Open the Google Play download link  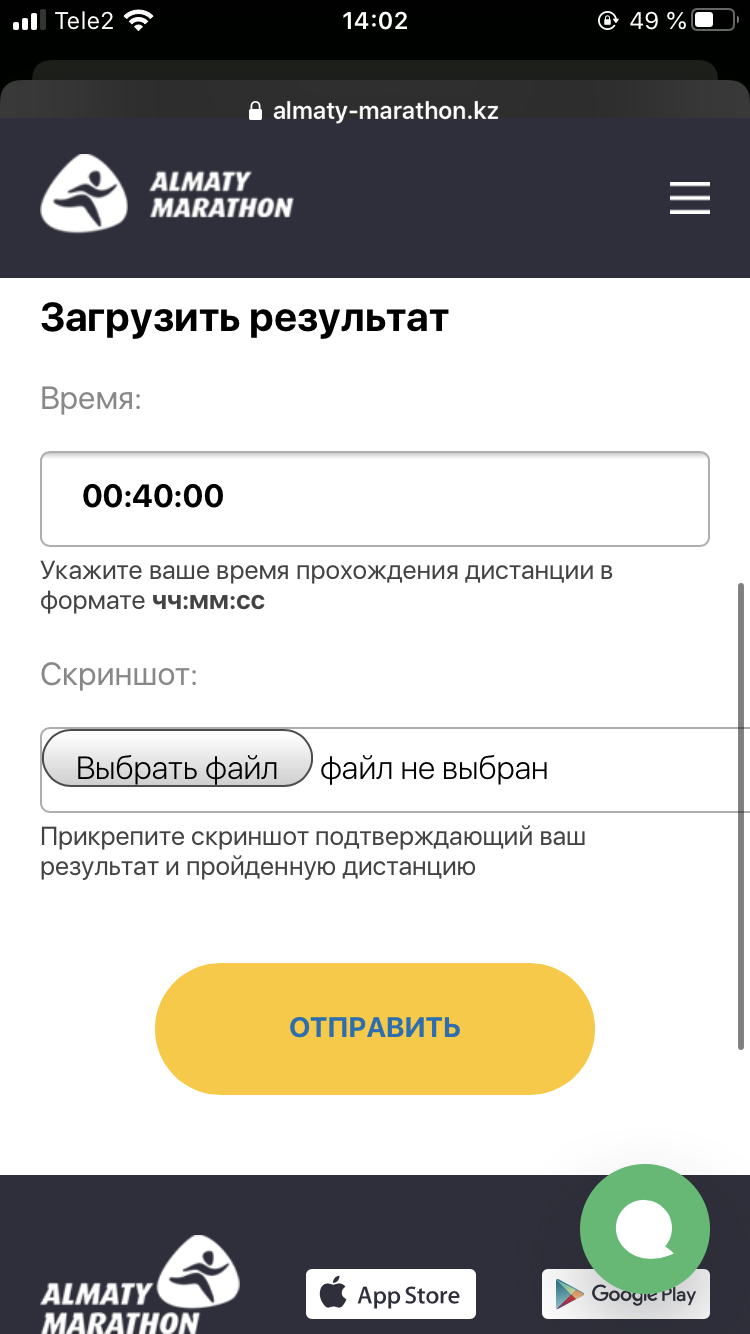[626, 1294]
